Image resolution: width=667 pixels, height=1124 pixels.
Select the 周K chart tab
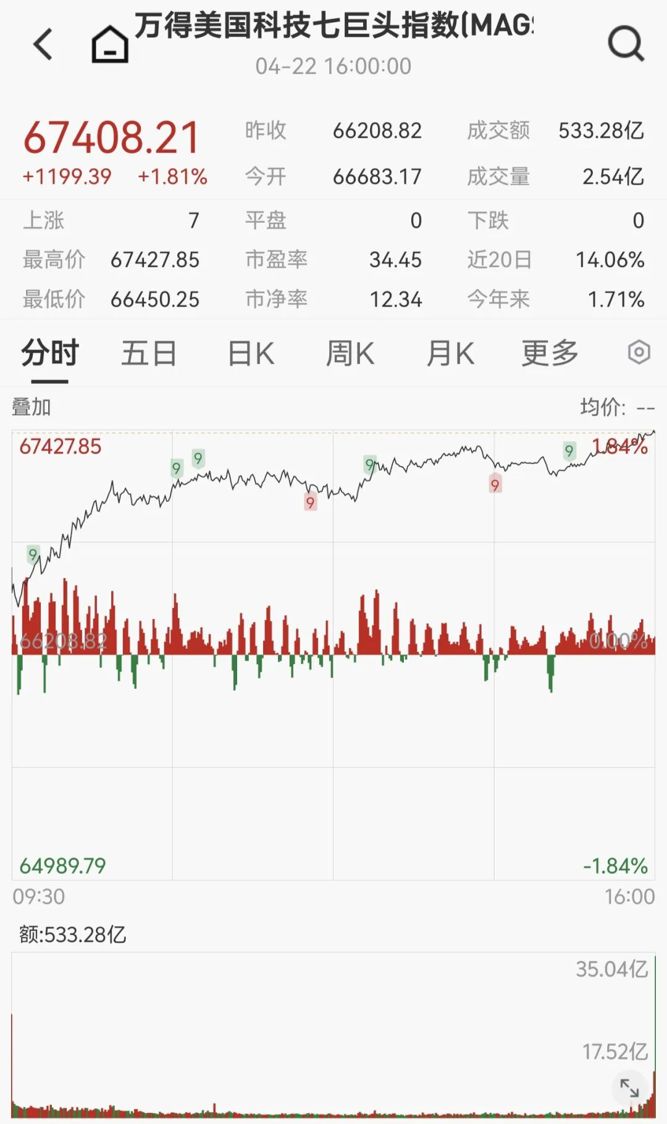(350, 353)
